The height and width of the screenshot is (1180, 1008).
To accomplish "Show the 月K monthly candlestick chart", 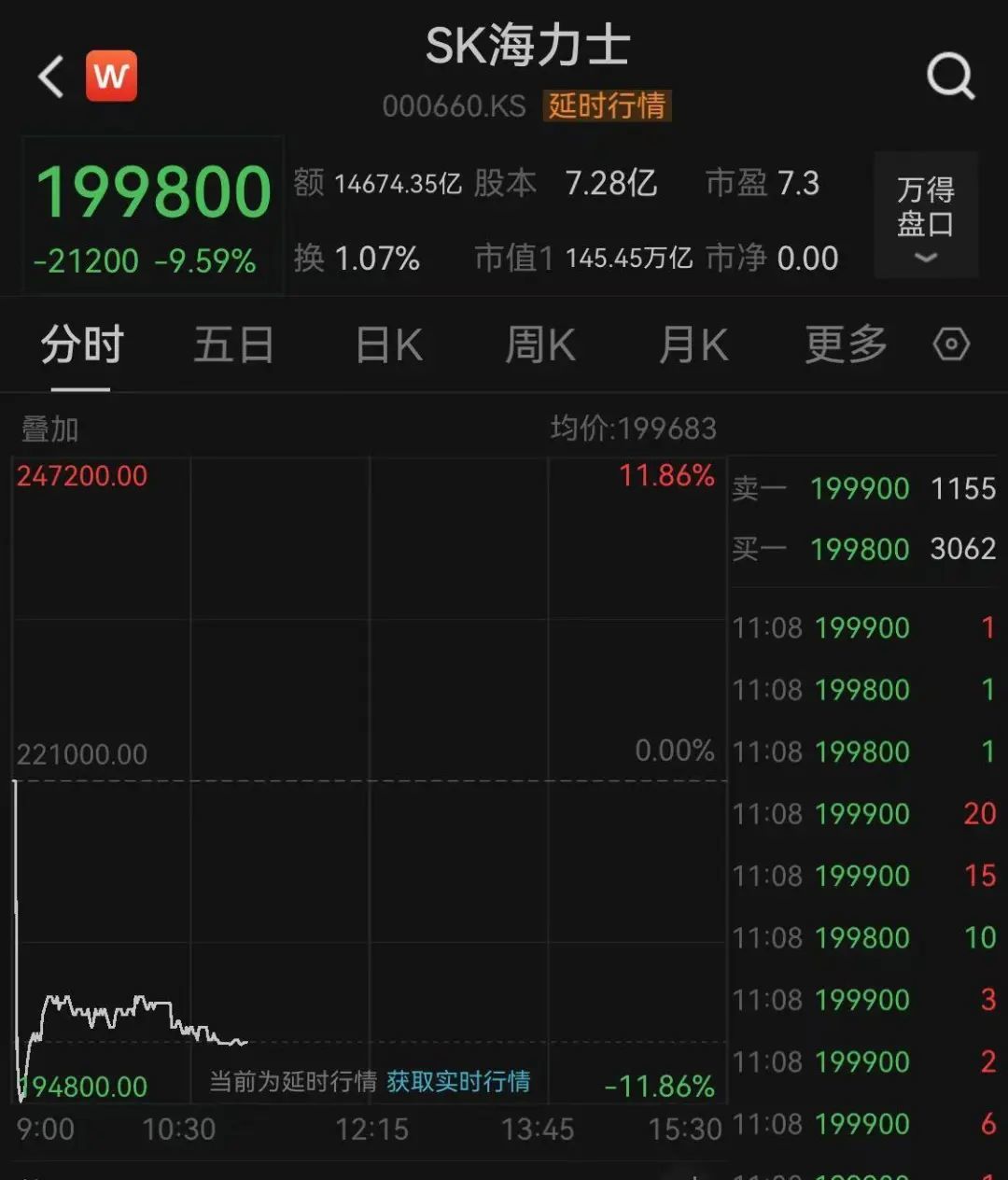I will coord(693,345).
